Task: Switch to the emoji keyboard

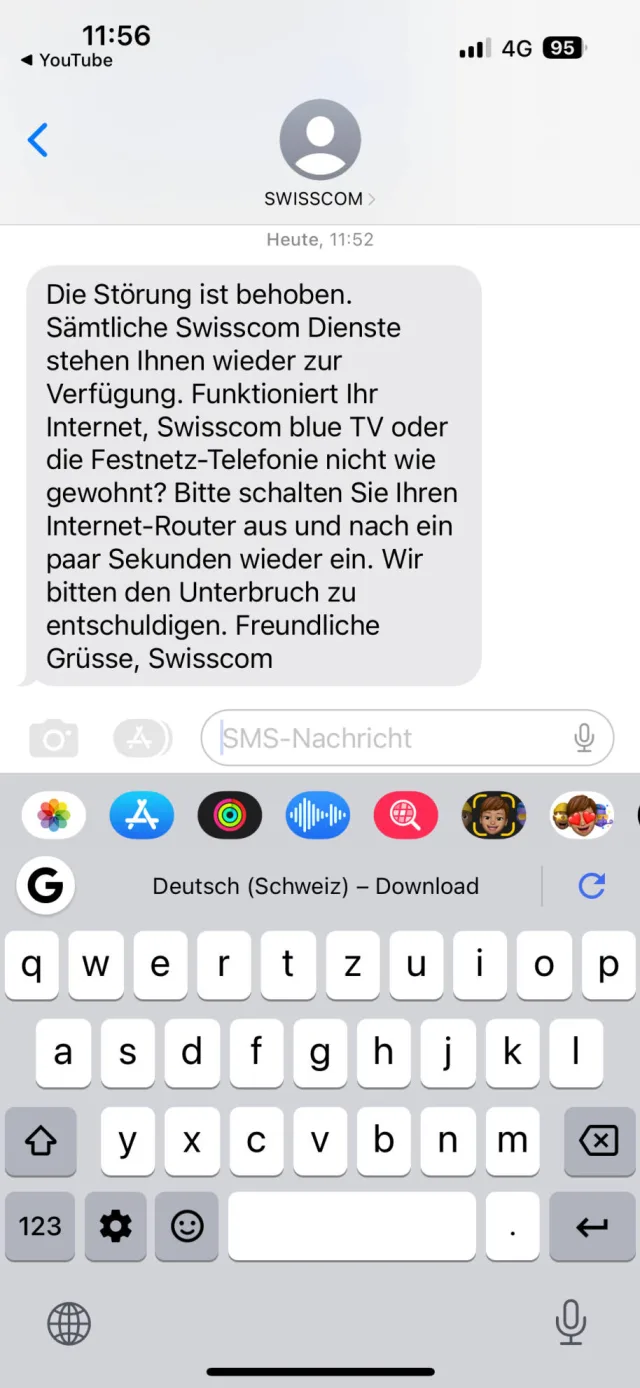Action: [187, 1226]
